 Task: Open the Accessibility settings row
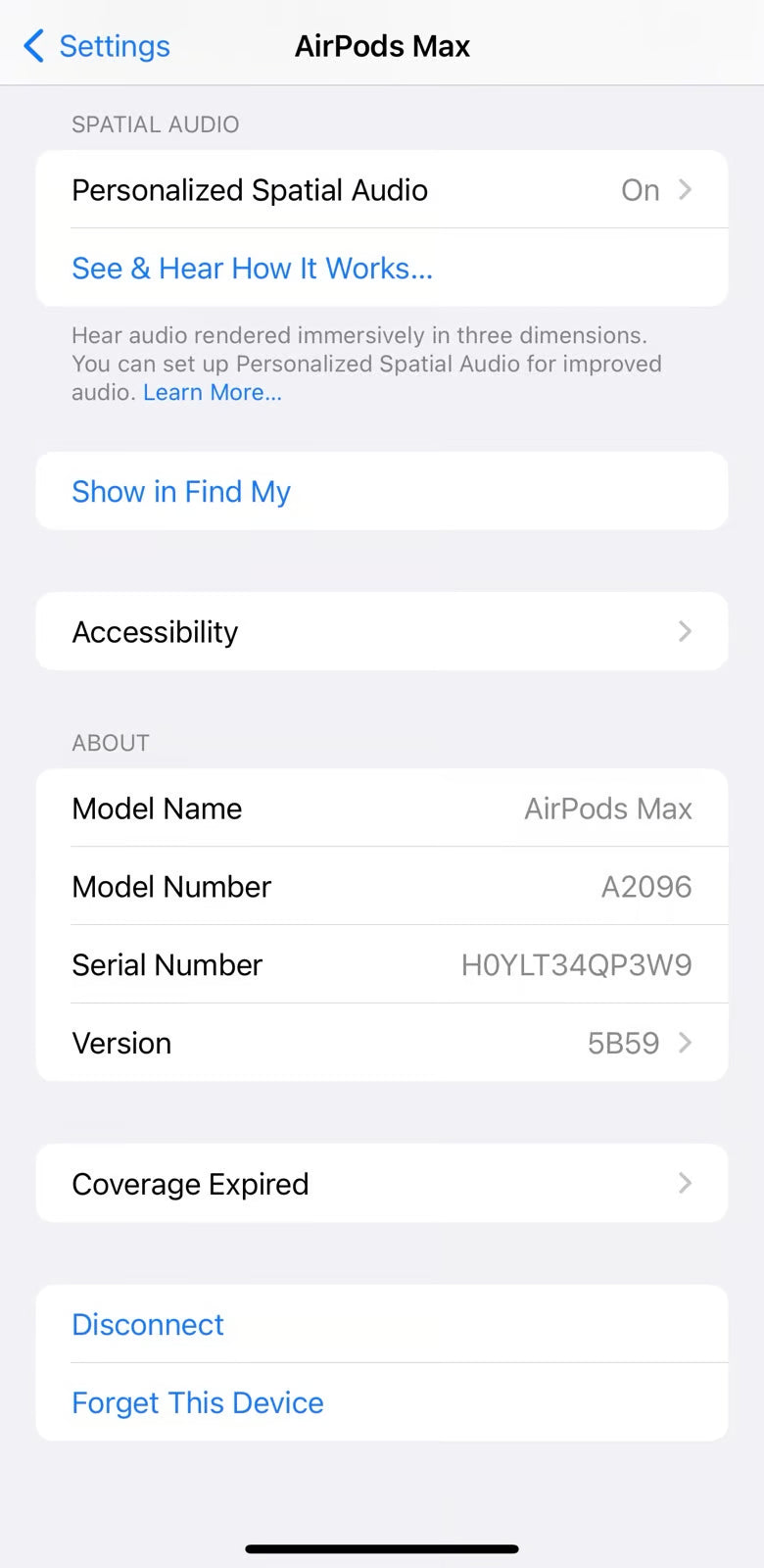click(294, 631)
